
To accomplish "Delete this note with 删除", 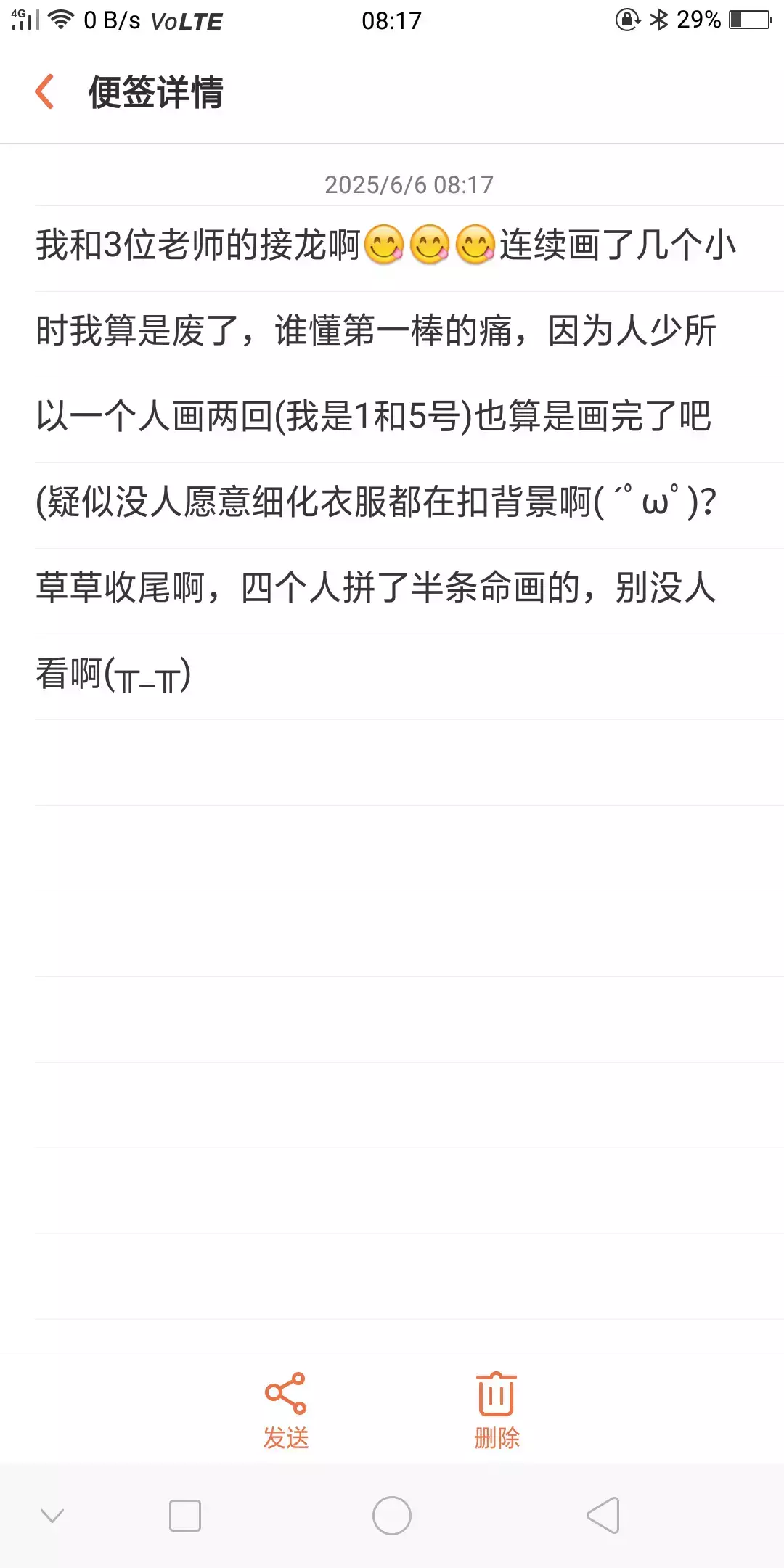I will [497, 1410].
